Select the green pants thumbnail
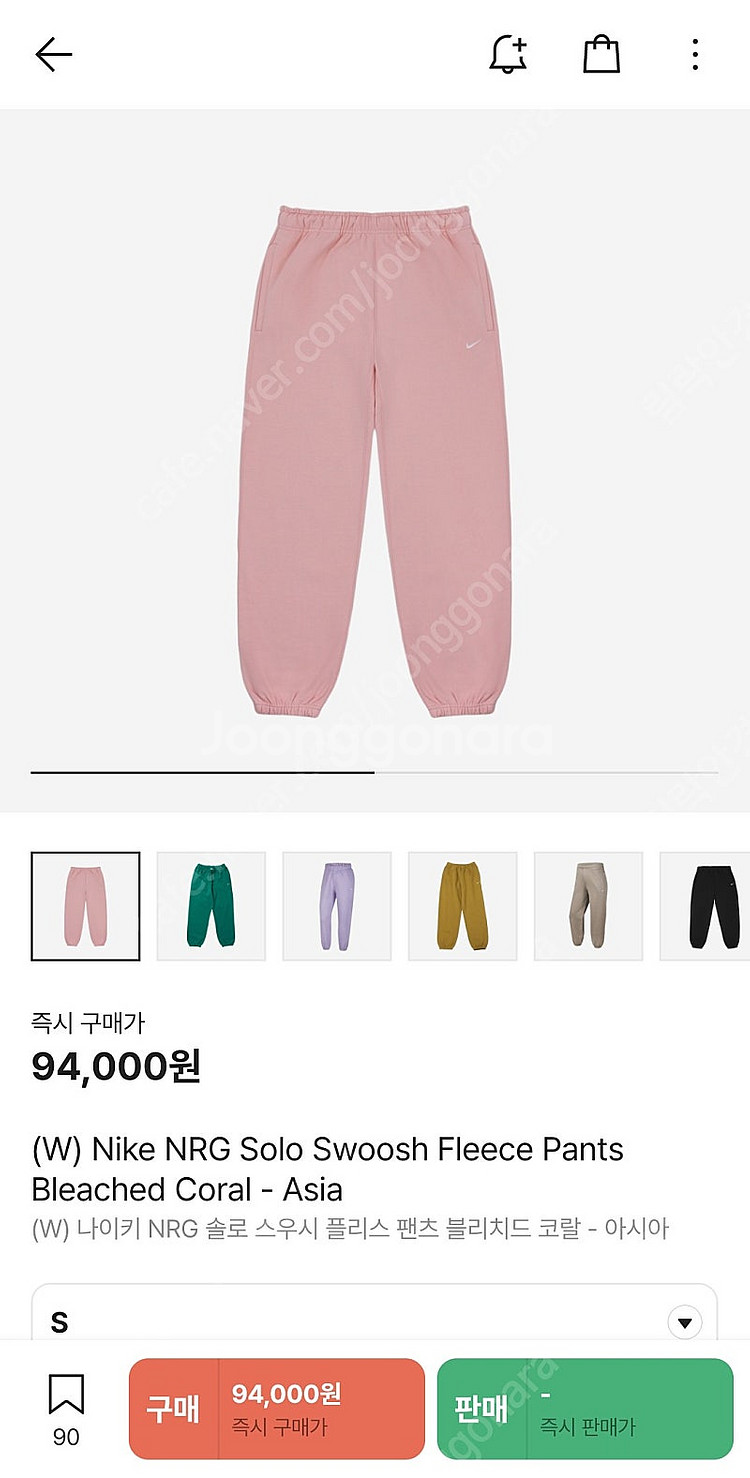 211,906
